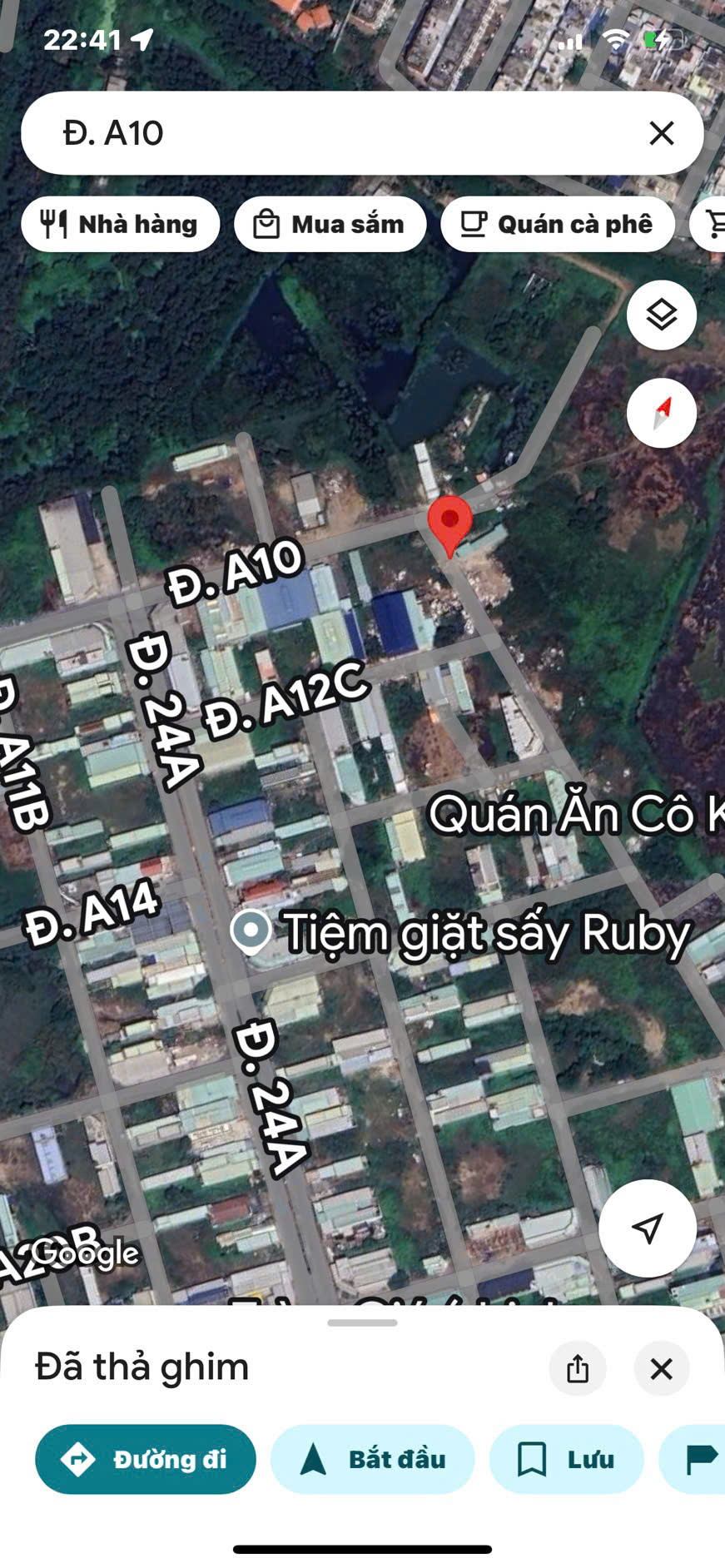This screenshot has height=1568, width=725.
Task: Share the dropped pin
Action: tap(578, 1367)
